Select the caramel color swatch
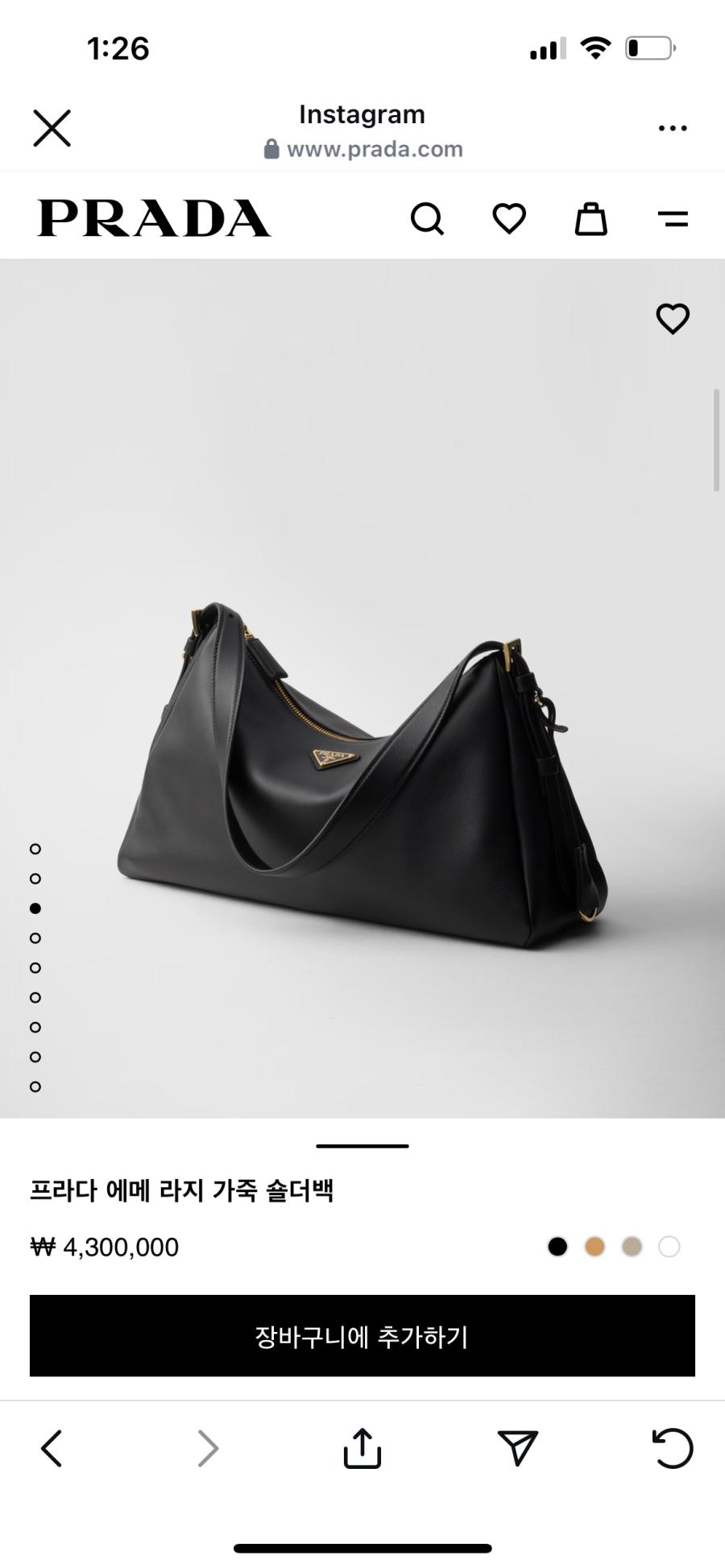 click(x=594, y=1247)
